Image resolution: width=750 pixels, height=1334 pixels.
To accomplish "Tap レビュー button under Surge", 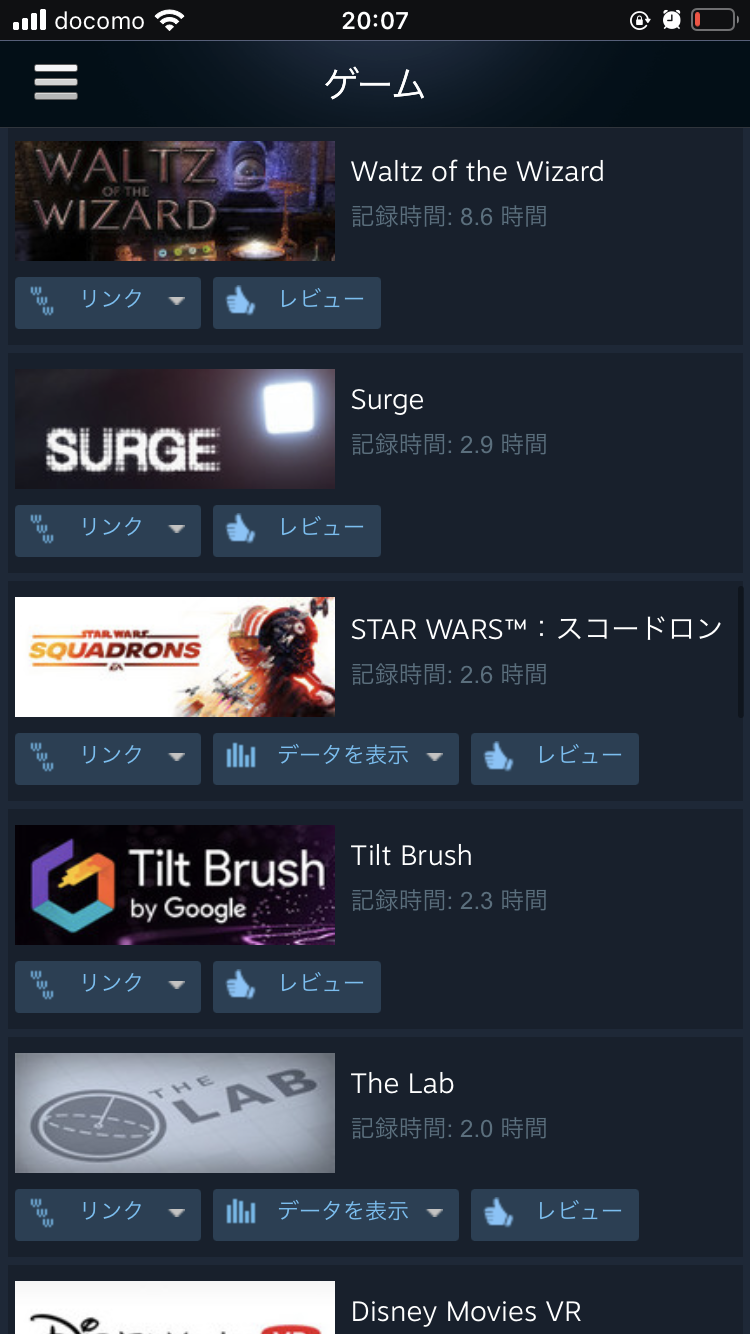I will click(x=297, y=531).
